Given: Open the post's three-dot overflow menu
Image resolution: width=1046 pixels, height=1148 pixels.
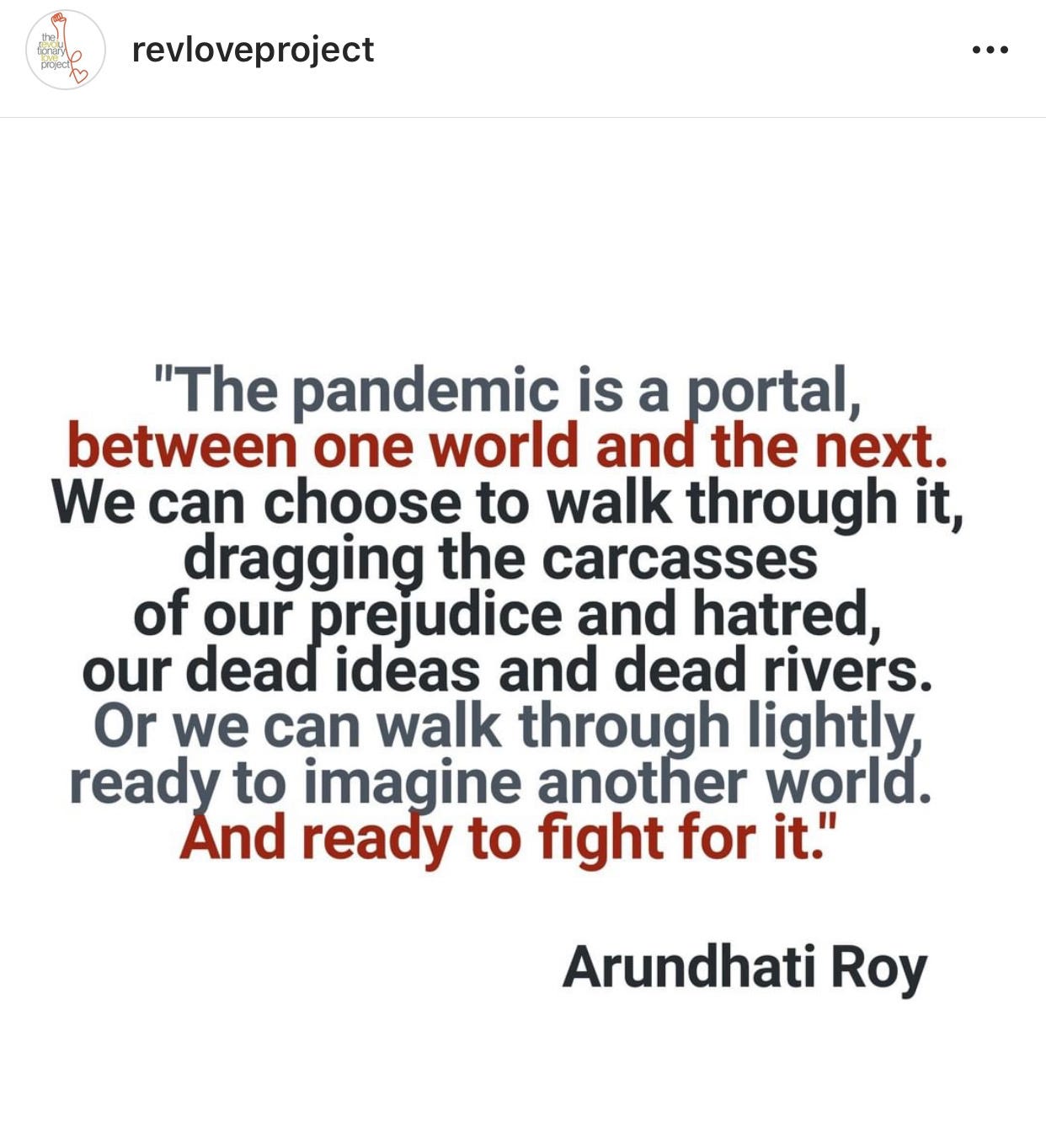Looking at the screenshot, I should [x=990, y=51].
